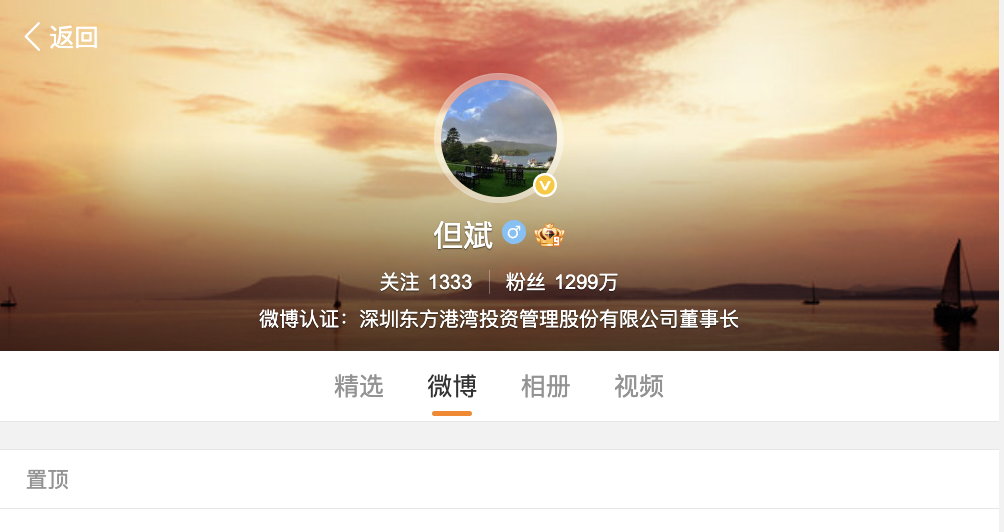1004x532 pixels.
Task: Select the 微博 tab
Action: coord(452,387)
